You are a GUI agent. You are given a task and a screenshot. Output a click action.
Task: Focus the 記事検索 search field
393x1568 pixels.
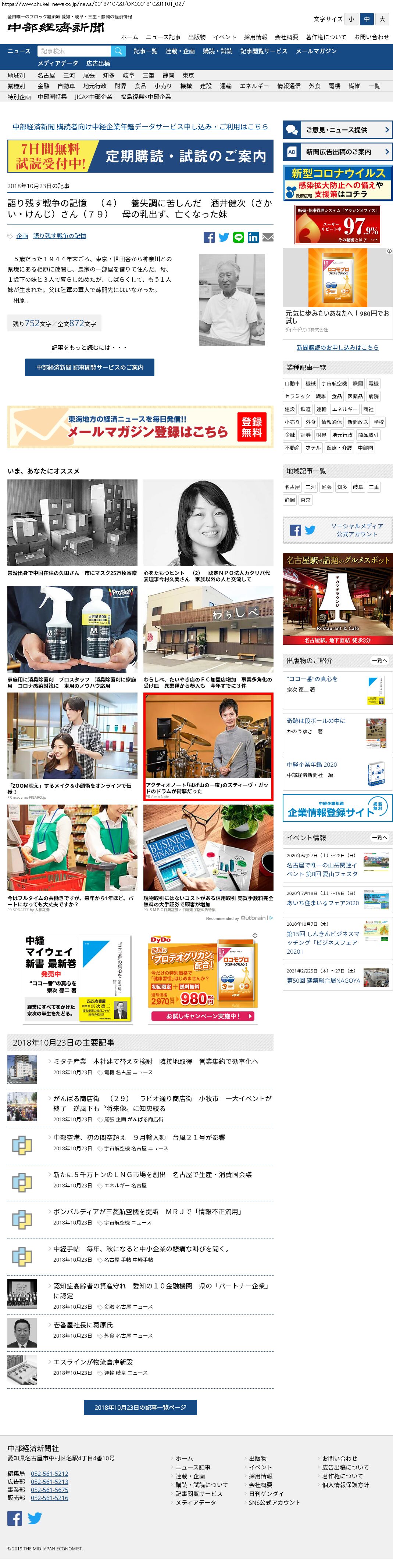pos(74,51)
